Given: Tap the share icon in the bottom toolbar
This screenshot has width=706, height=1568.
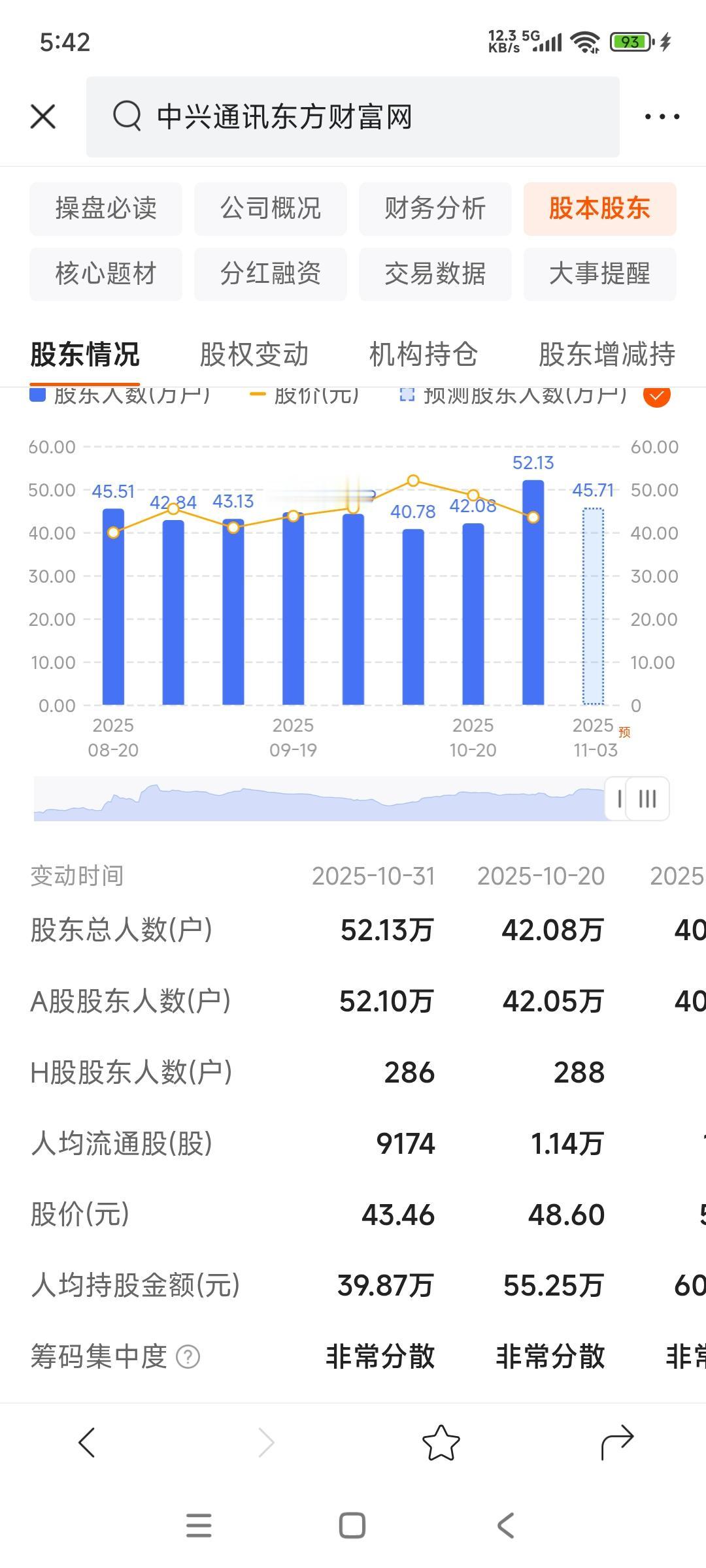Looking at the screenshot, I should point(617,1441).
